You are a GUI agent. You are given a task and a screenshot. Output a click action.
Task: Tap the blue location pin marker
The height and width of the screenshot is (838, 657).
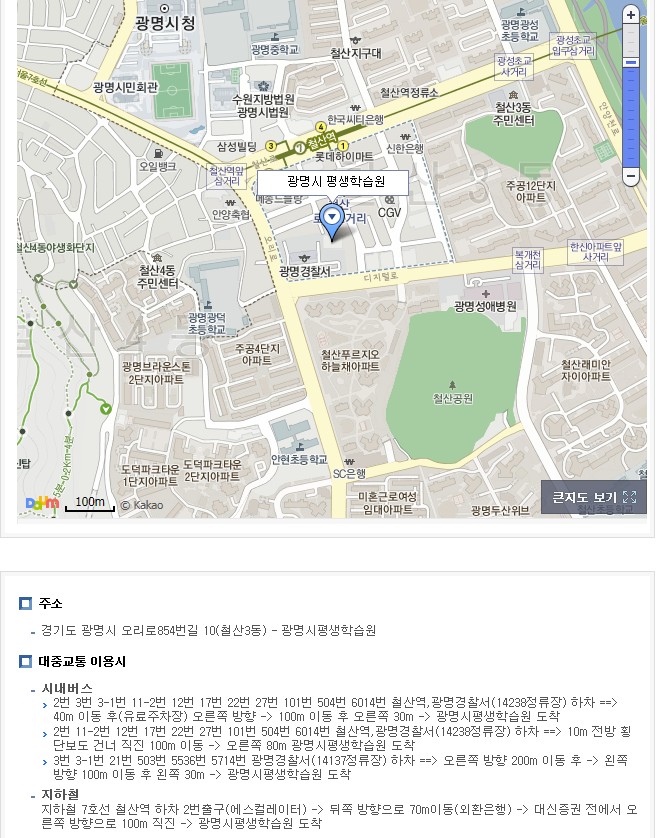[333, 220]
